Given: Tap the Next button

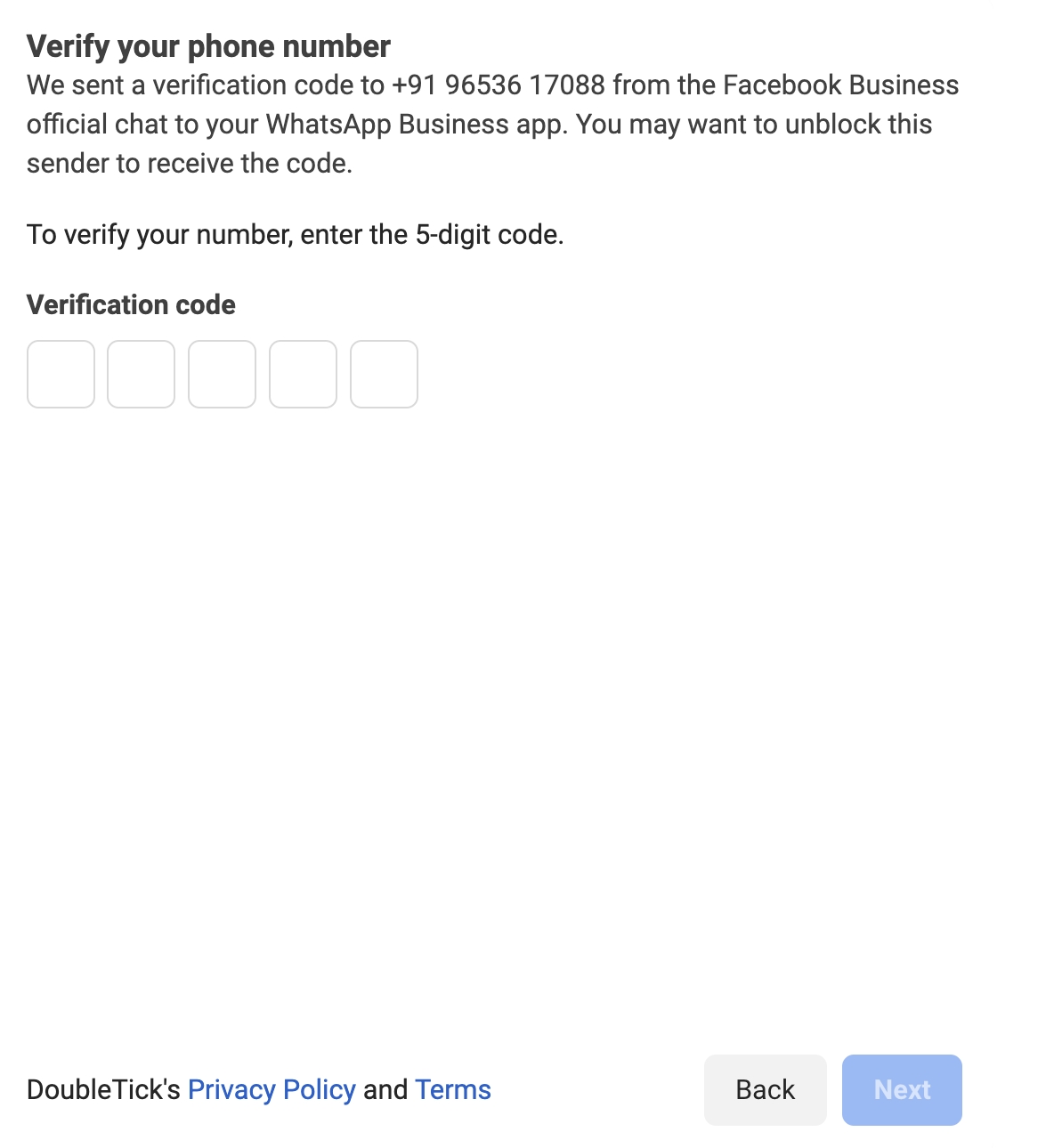Looking at the screenshot, I should pyautogui.click(x=902, y=1089).
